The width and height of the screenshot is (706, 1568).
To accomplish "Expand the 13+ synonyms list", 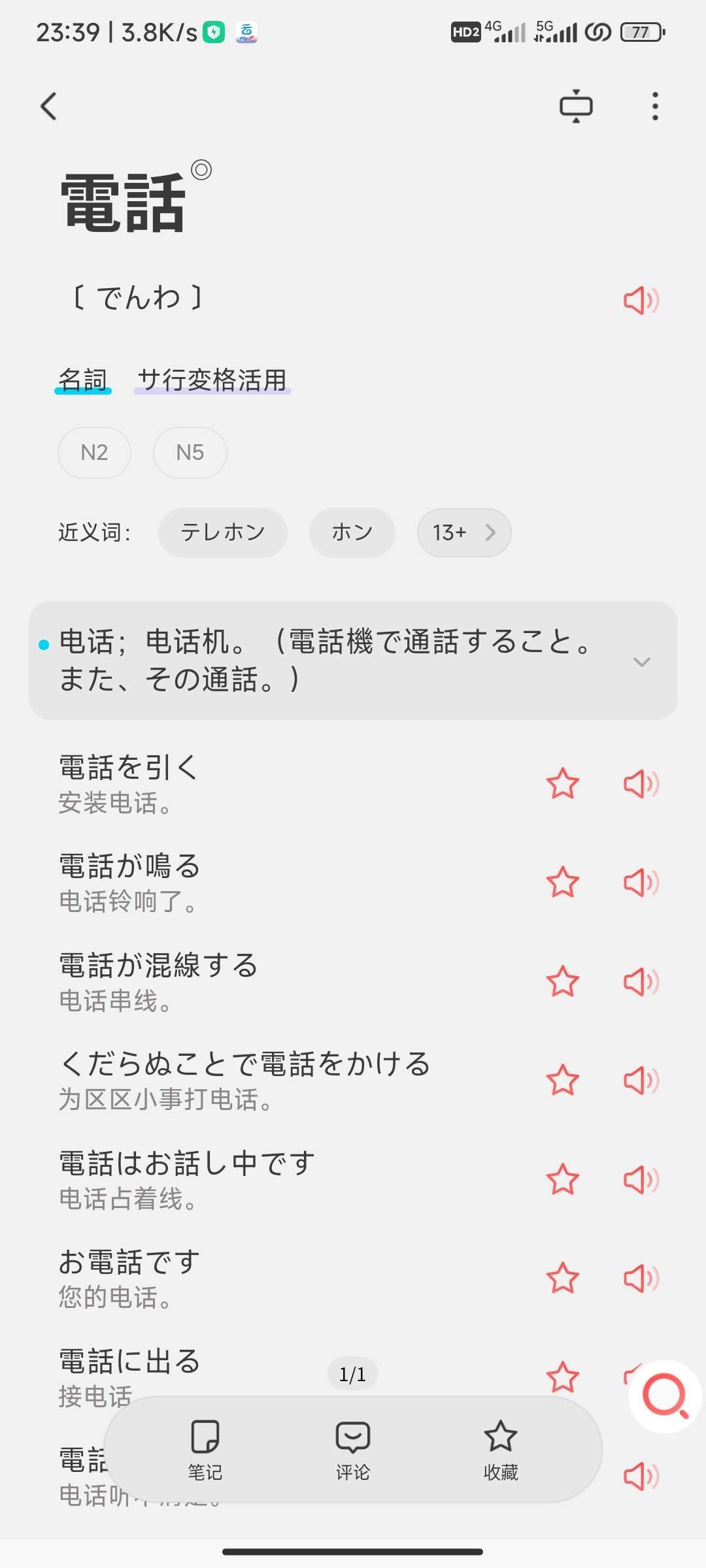I will tap(463, 532).
